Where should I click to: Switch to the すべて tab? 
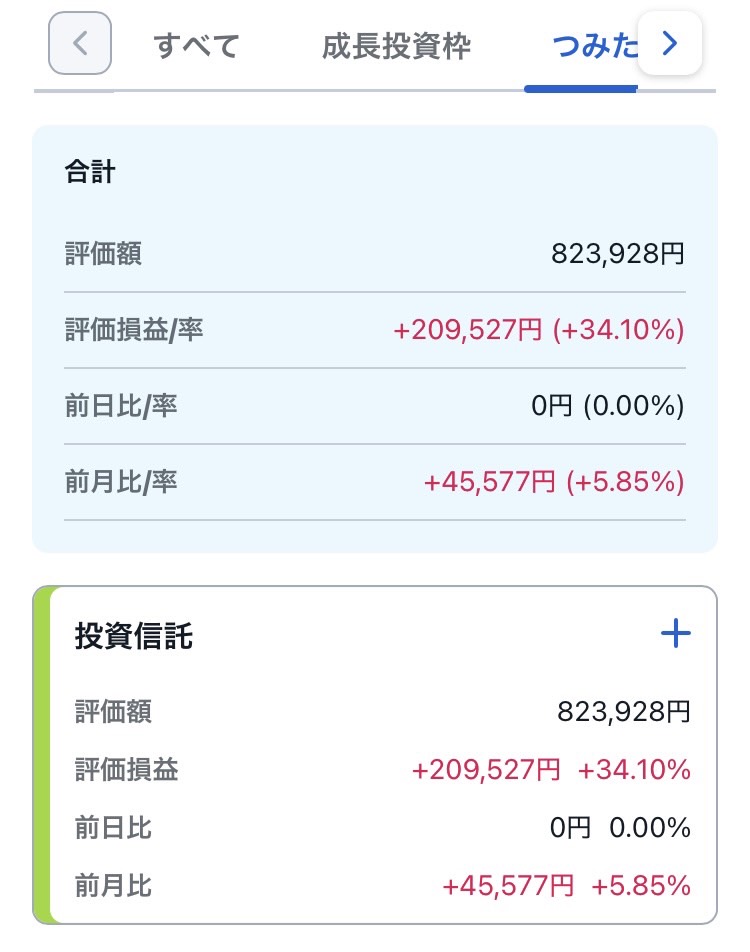[x=196, y=46]
